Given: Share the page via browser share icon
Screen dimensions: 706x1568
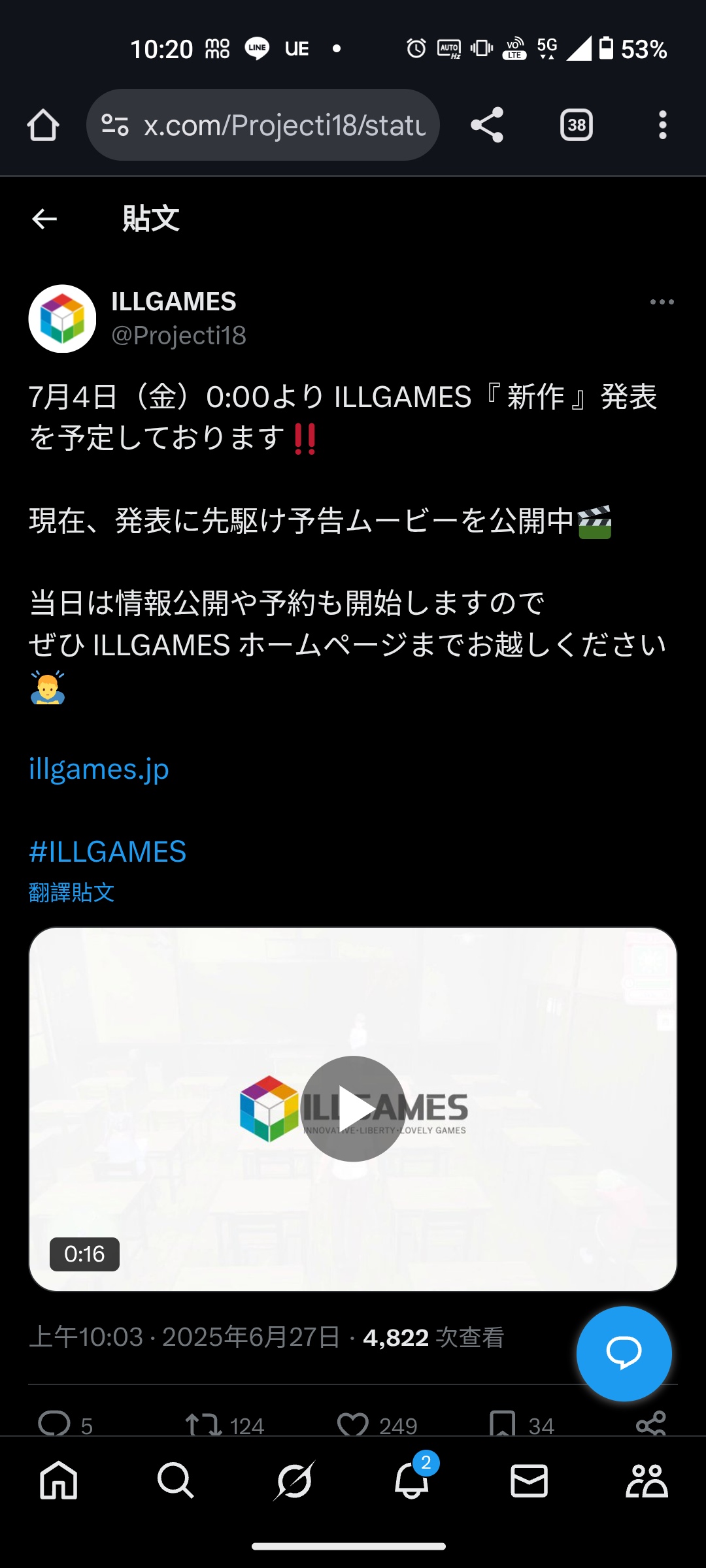Looking at the screenshot, I should [x=487, y=125].
